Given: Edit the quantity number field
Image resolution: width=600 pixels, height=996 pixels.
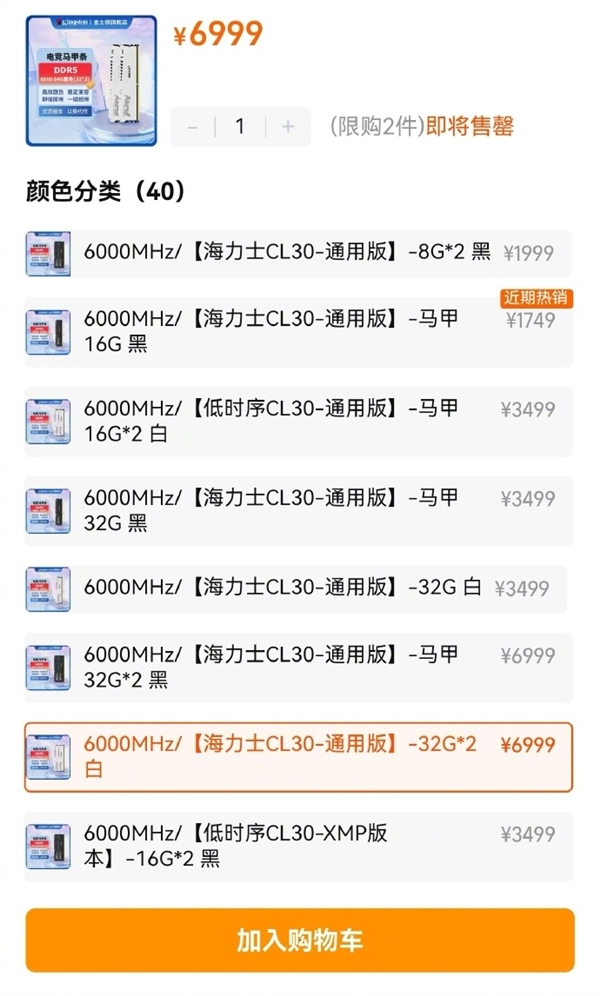Looking at the screenshot, I should click(240, 127).
